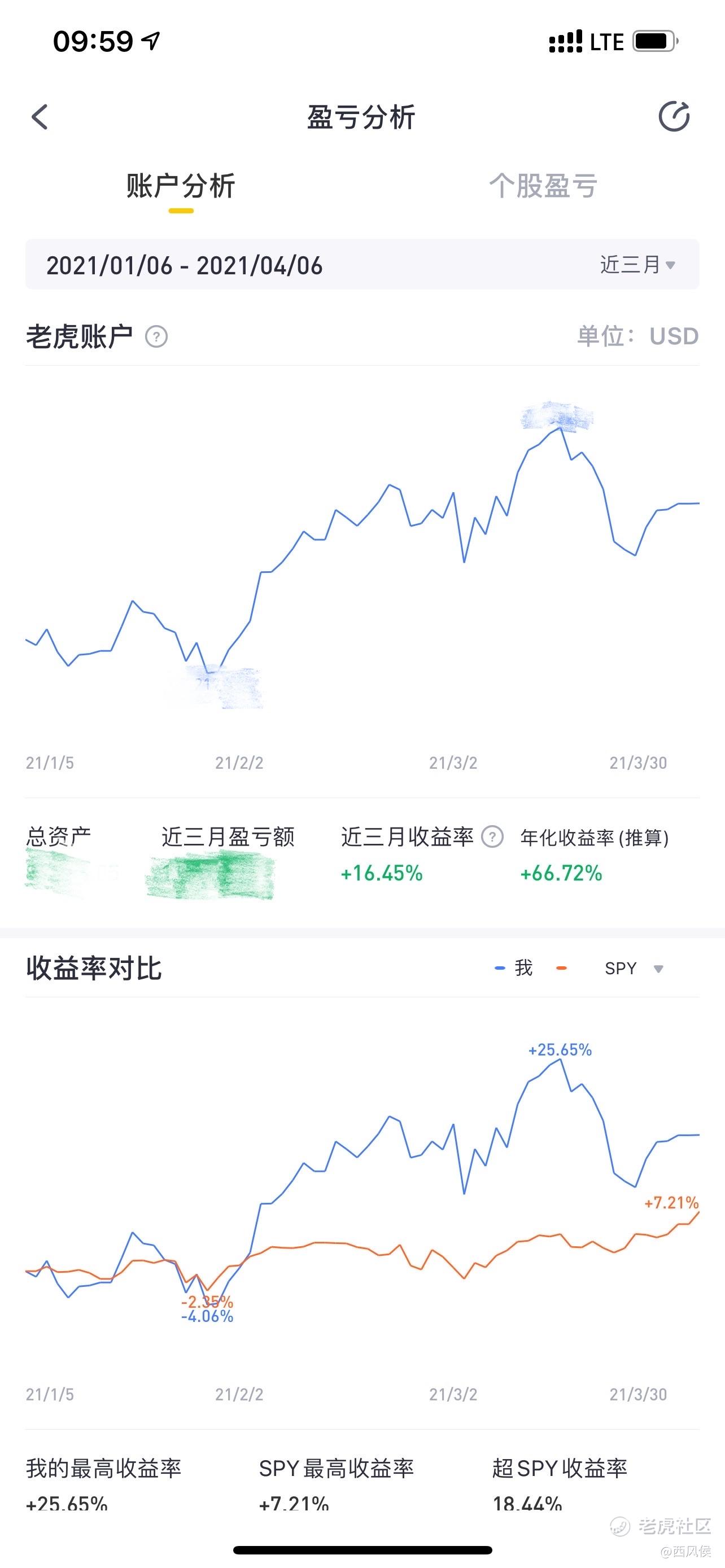This screenshot has height=1568, width=725.
Task: Go back from 盈亏分析 page
Action: pos(40,117)
